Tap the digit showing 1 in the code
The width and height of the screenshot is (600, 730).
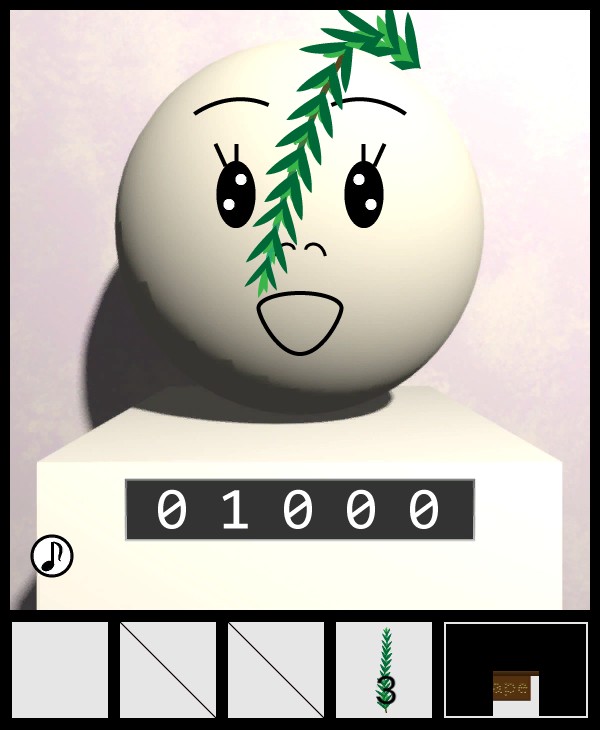[235, 510]
